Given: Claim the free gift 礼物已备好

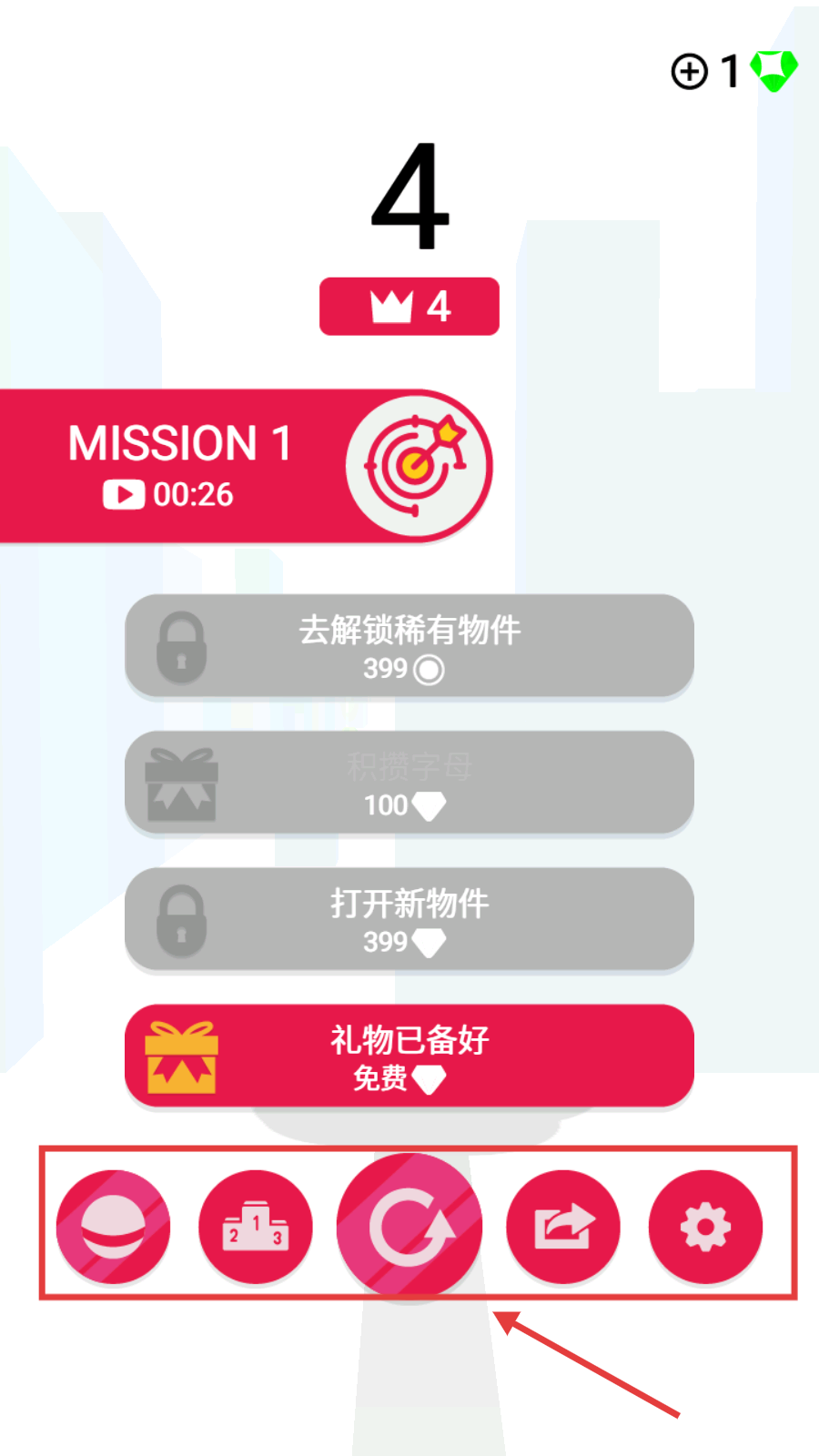Looking at the screenshot, I should coord(409,1056).
